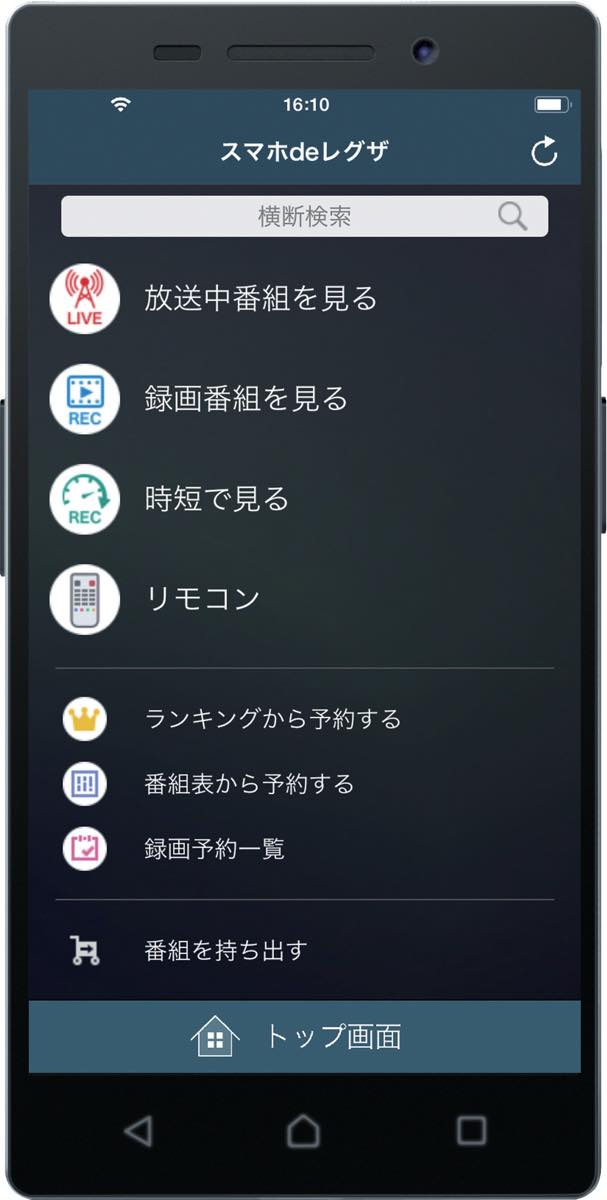Screen dimensions: 607x1200
Task: Tap the refresh icon in the header
Action: [x=543, y=151]
